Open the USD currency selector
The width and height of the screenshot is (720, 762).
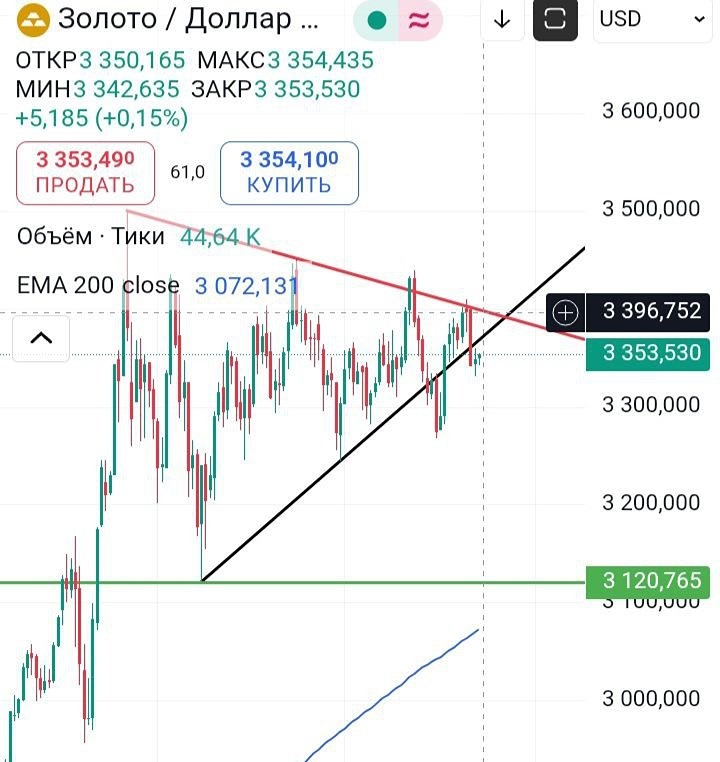[650, 19]
